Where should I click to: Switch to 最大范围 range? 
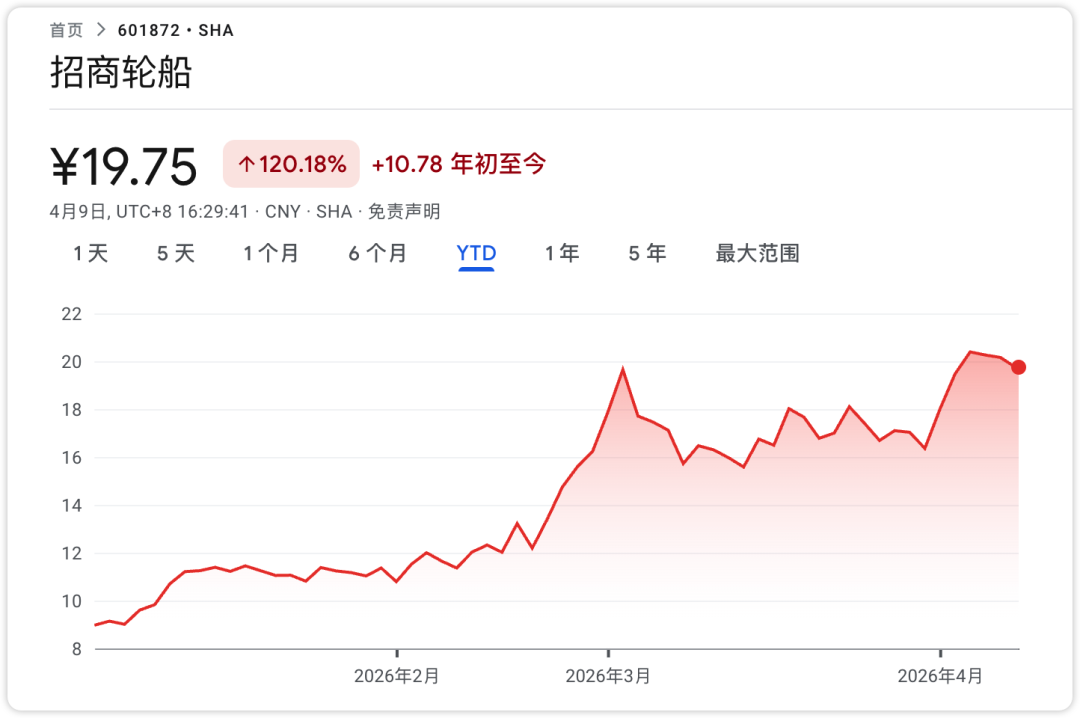click(x=757, y=253)
